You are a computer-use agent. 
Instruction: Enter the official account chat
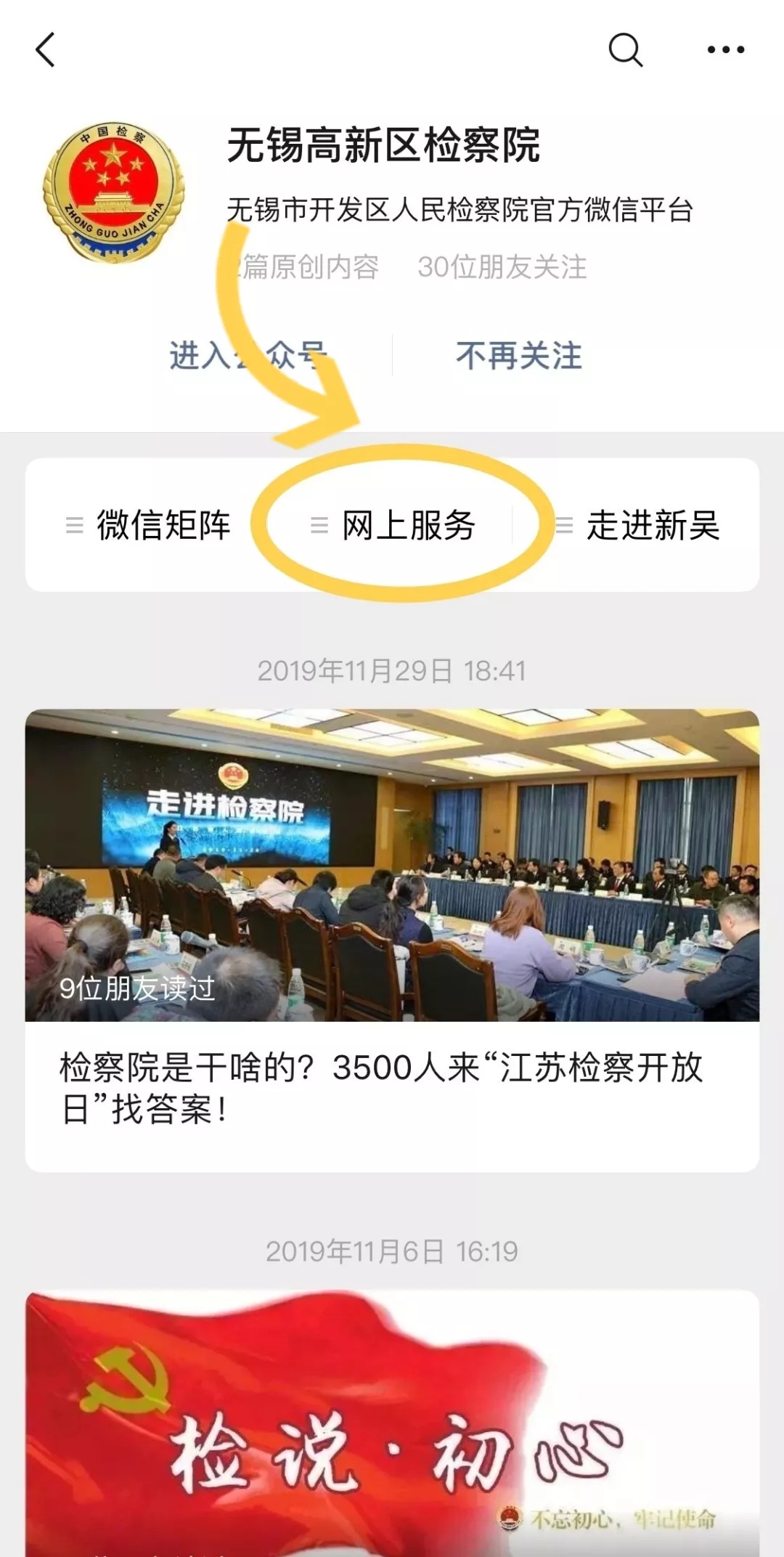click(247, 356)
